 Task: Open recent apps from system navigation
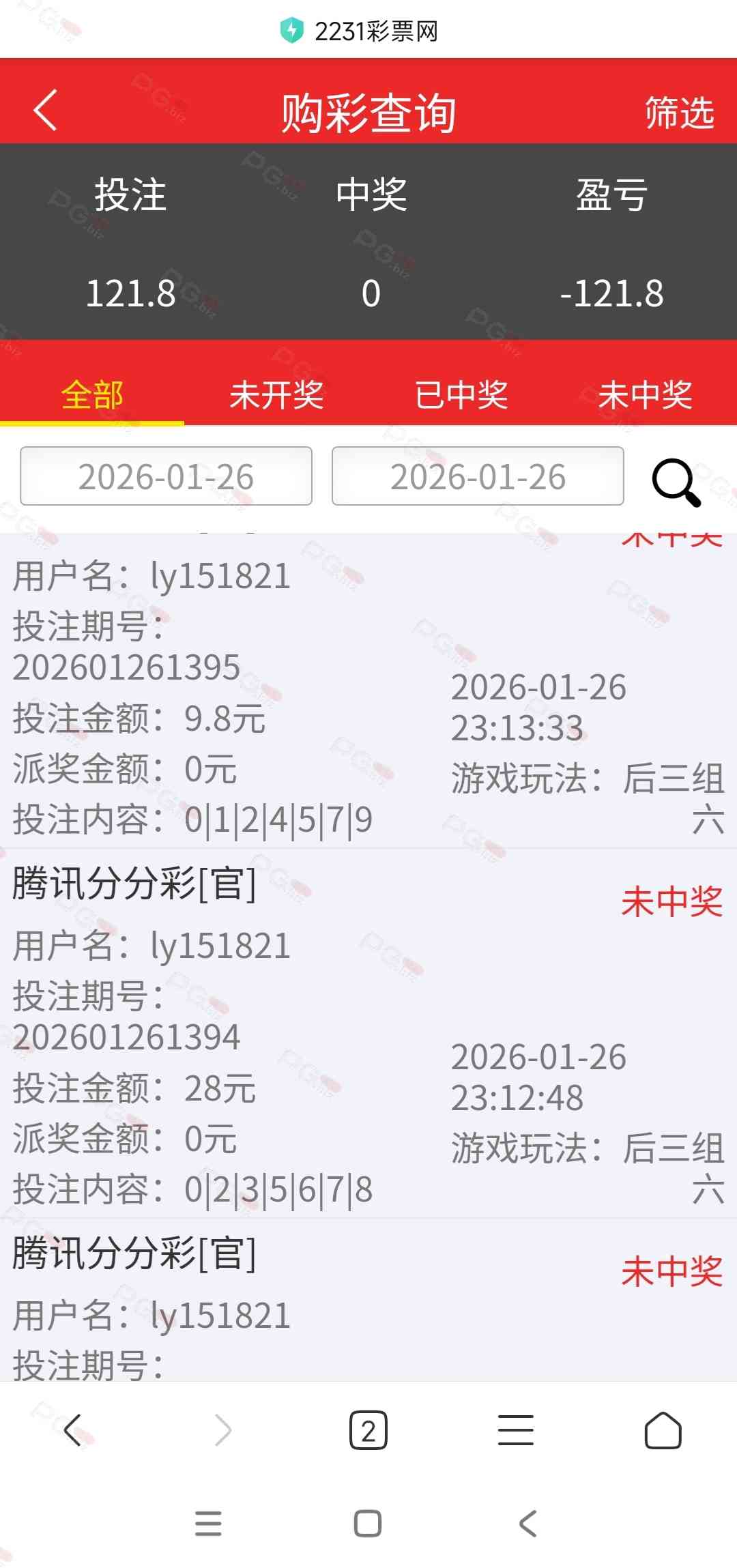pyautogui.click(x=208, y=1523)
